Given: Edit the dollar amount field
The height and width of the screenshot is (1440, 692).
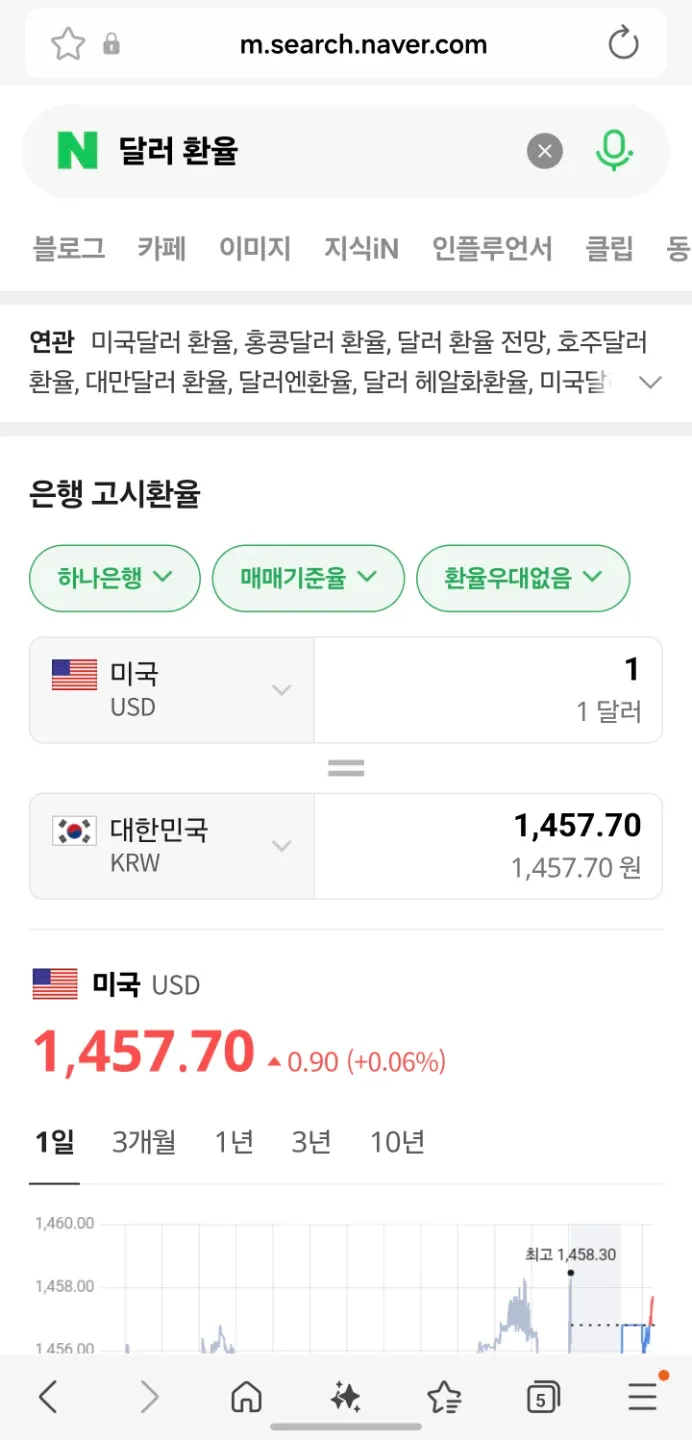Looking at the screenshot, I should [488, 690].
